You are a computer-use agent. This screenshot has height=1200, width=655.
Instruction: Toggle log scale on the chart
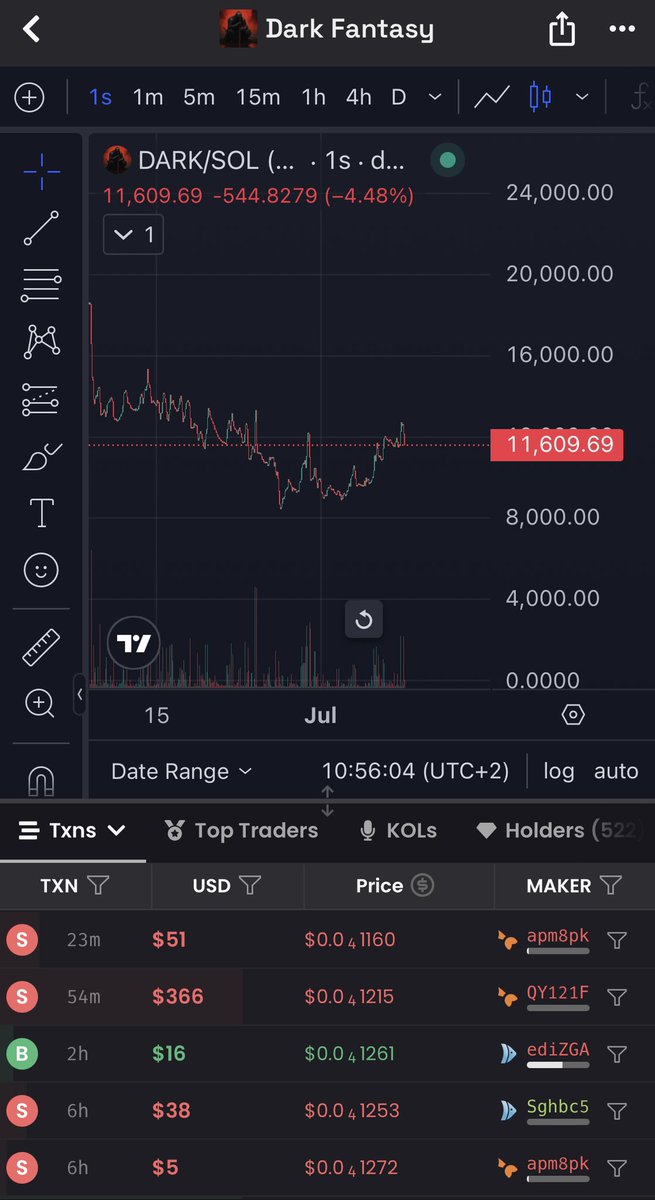pos(559,771)
